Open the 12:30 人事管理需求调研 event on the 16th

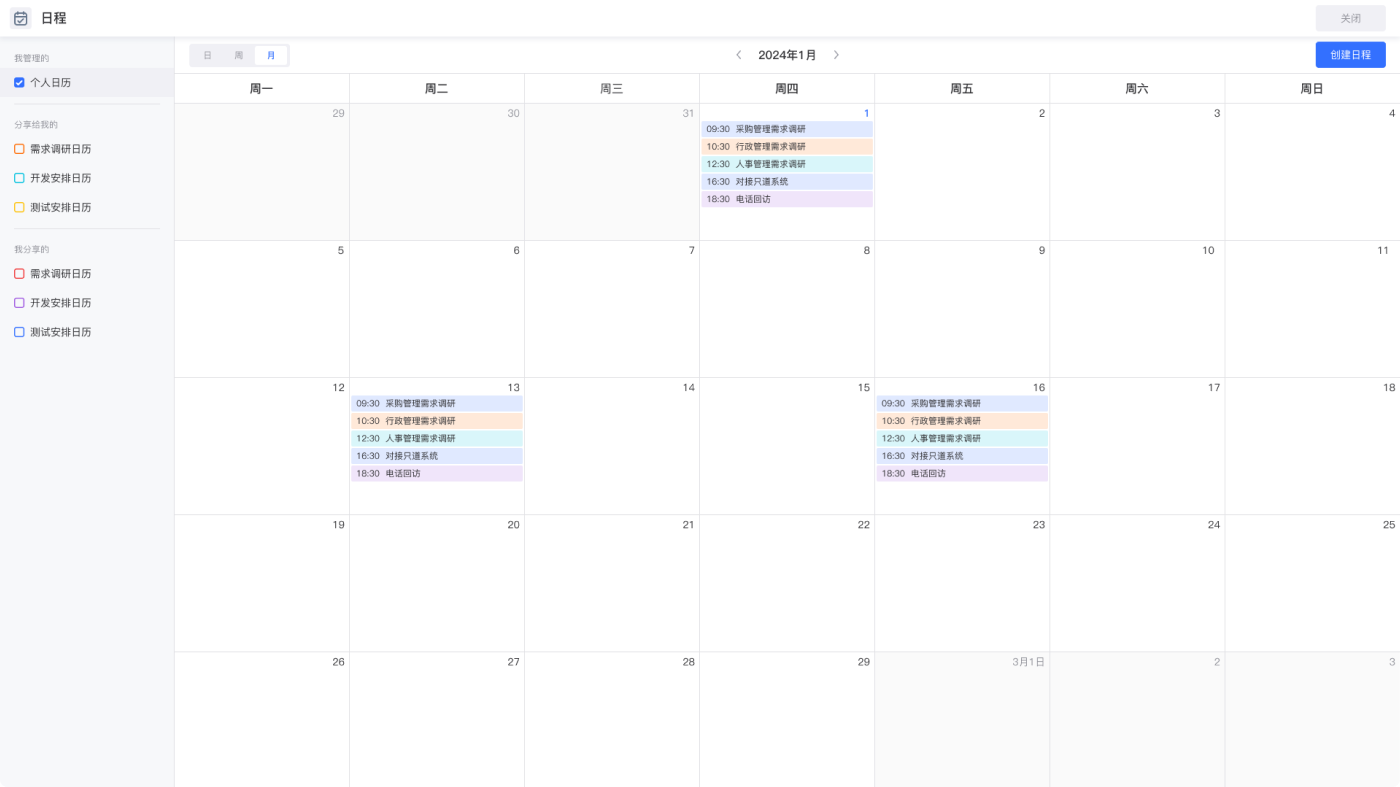click(x=961, y=438)
